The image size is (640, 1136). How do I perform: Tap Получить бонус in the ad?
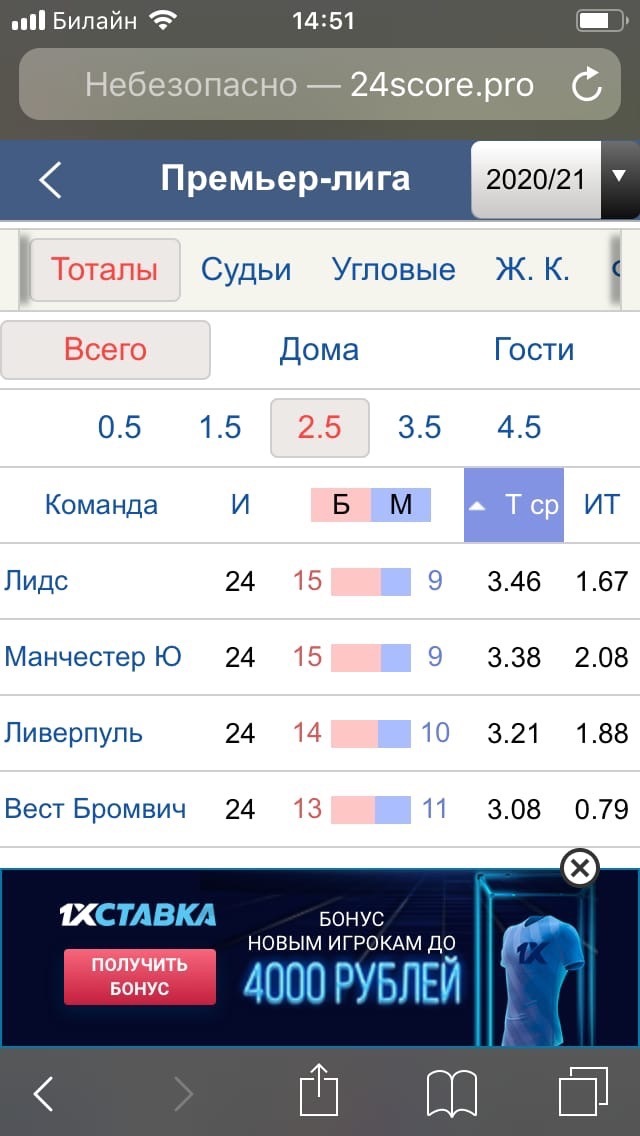click(140, 977)
